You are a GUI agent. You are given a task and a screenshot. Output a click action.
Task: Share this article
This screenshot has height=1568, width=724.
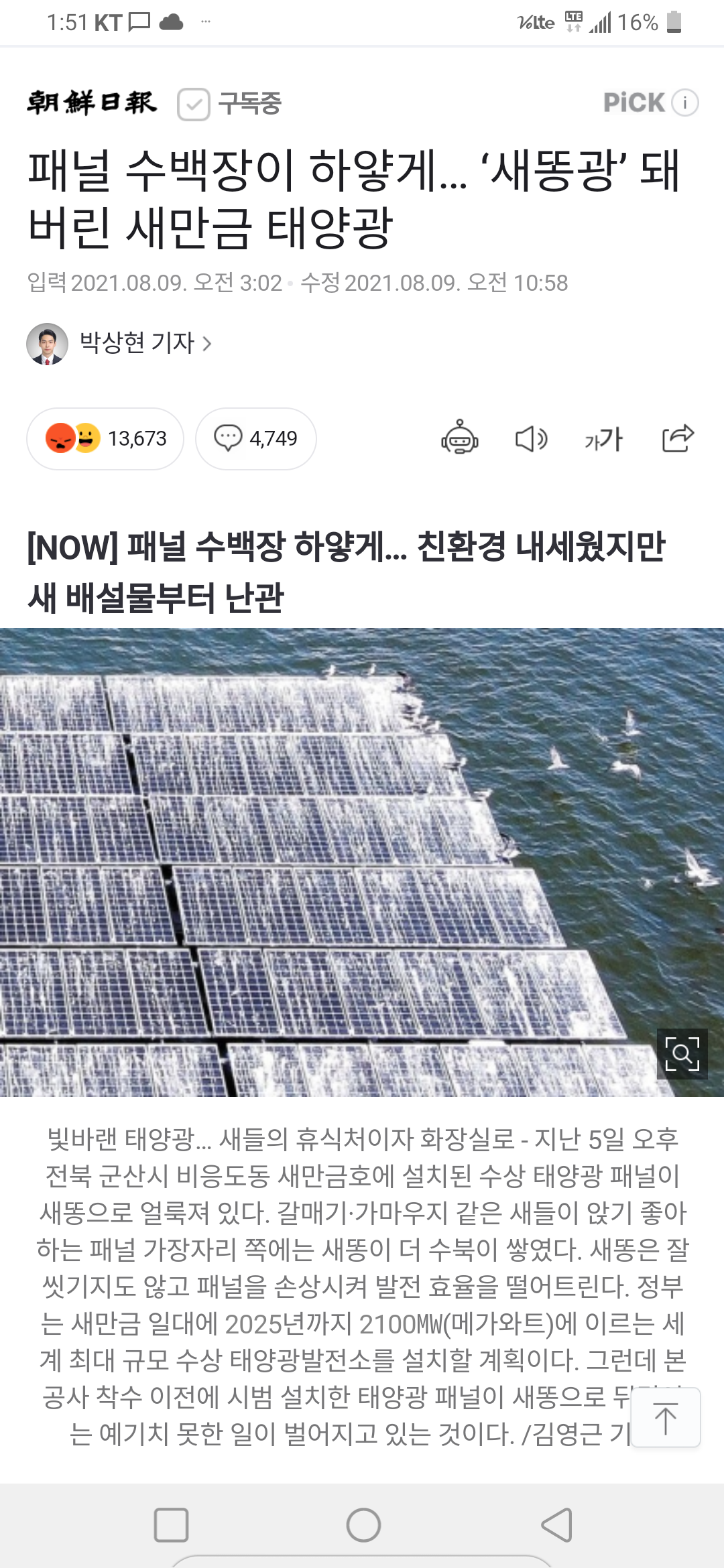click(678, 438)
